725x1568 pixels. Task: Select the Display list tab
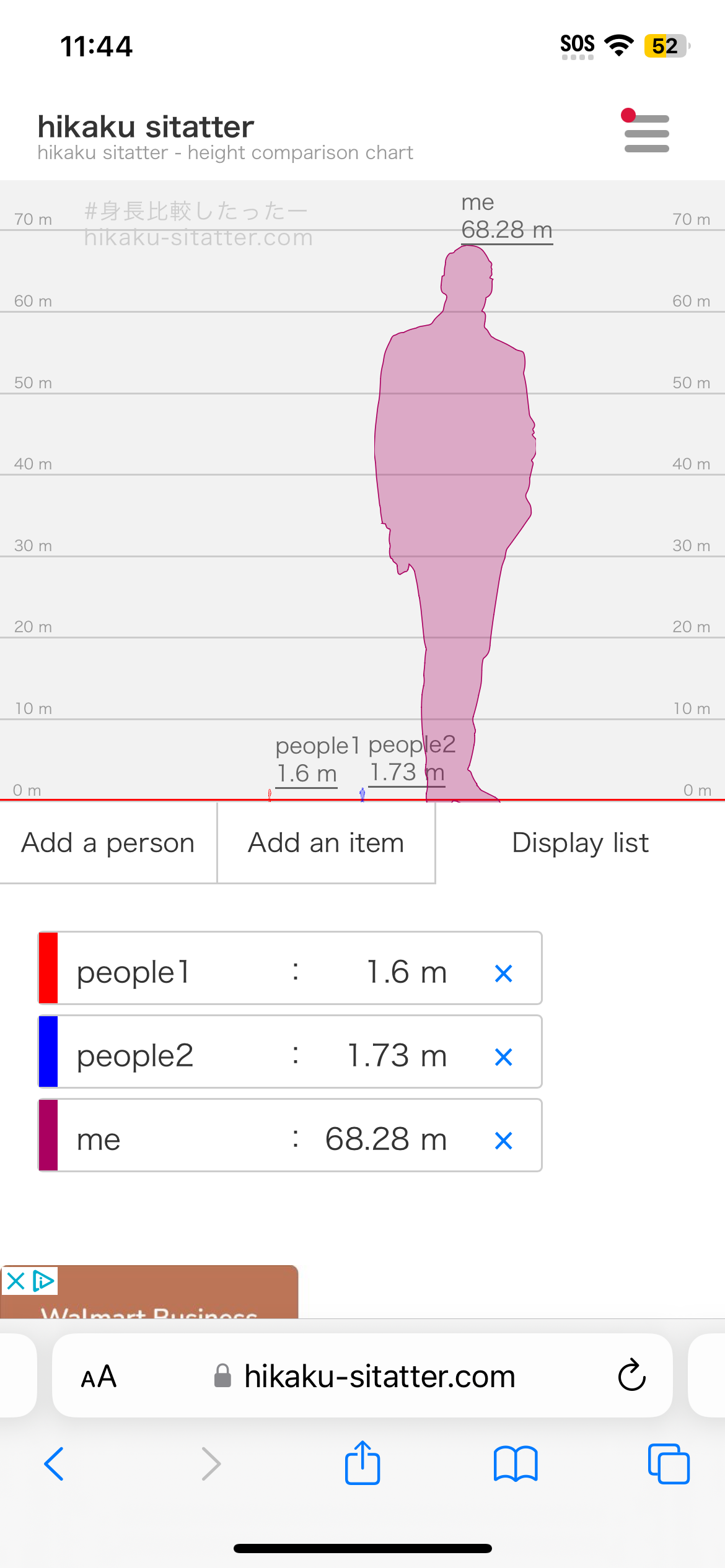pos(580,843)
